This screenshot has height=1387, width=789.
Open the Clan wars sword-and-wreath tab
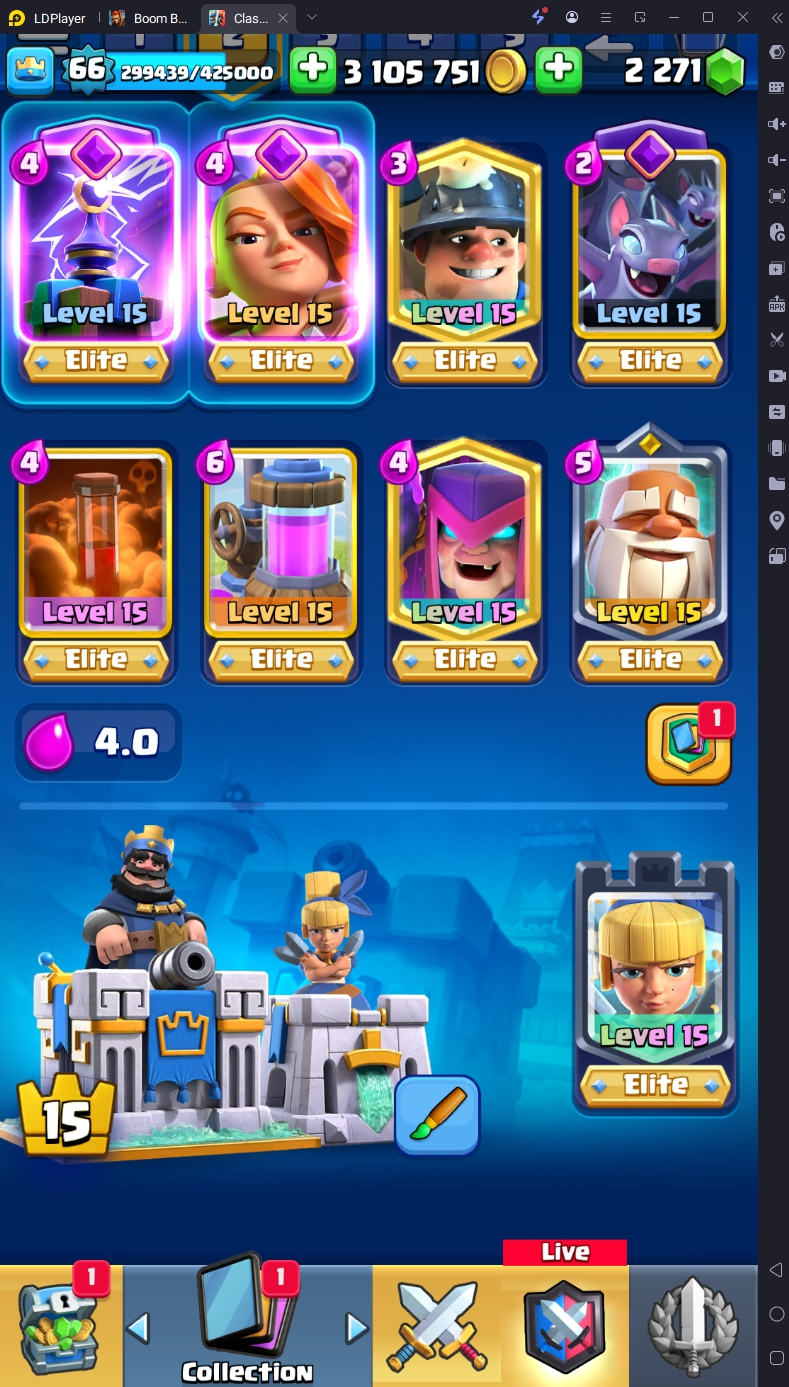click(693, 1325)
